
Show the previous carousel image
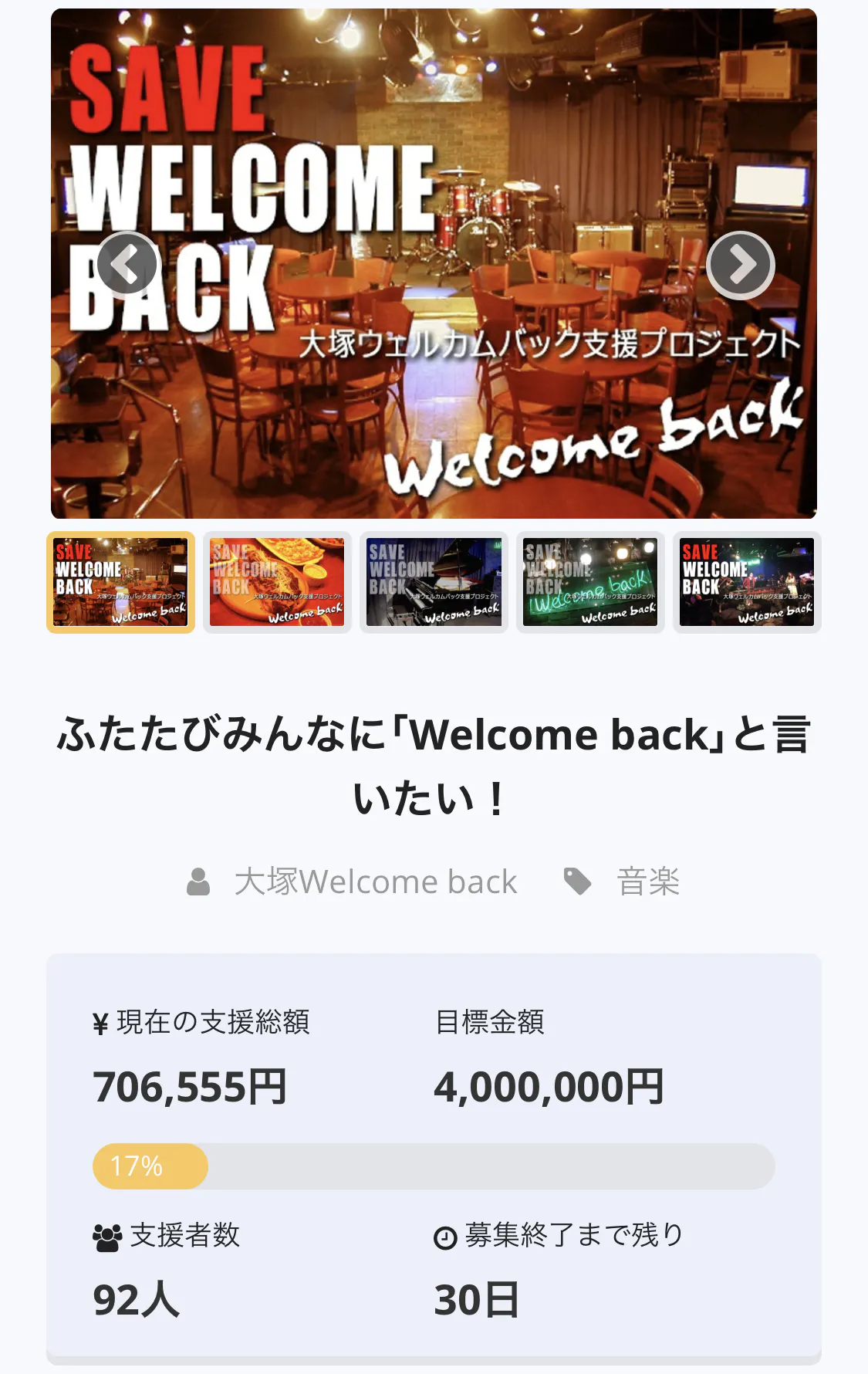[127, 265]
